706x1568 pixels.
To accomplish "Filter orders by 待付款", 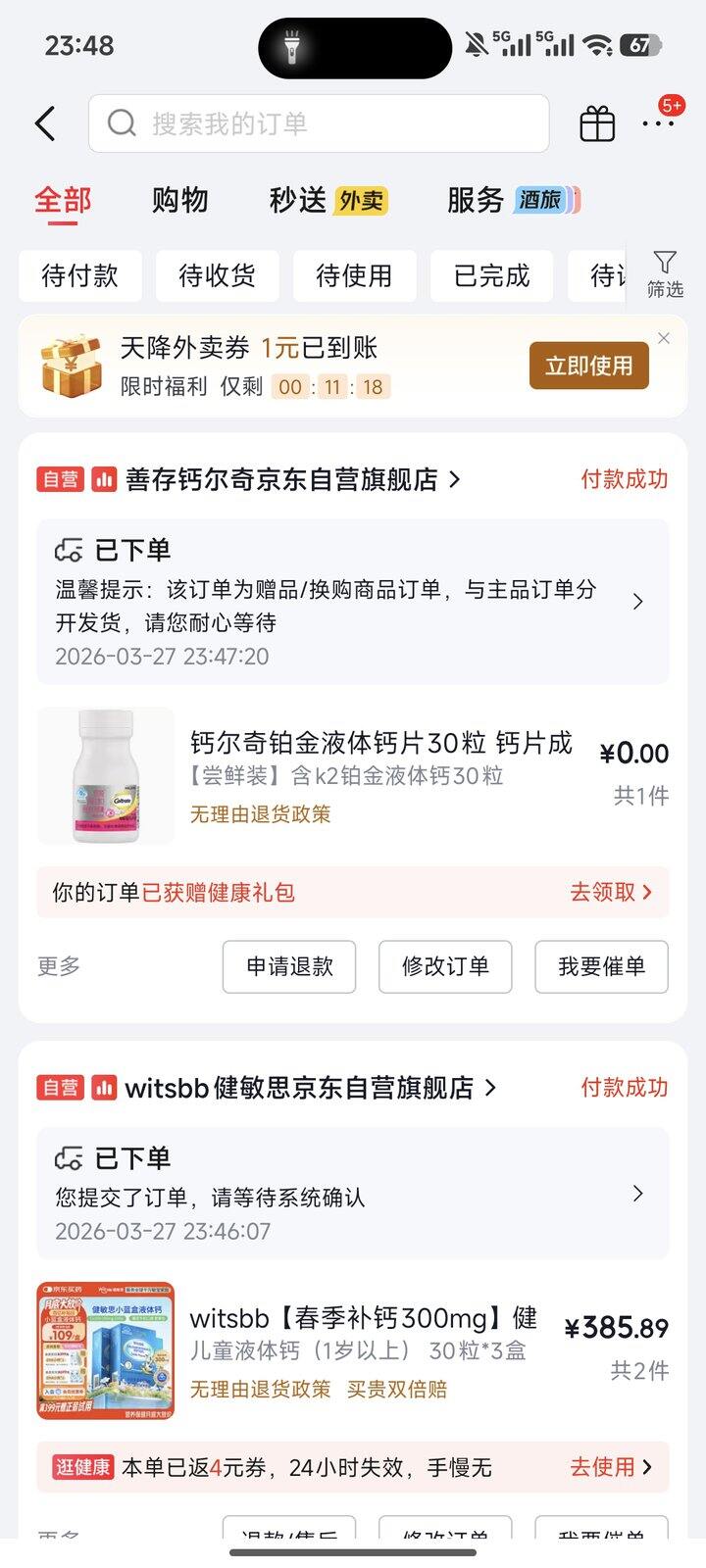I will (80, 275).
